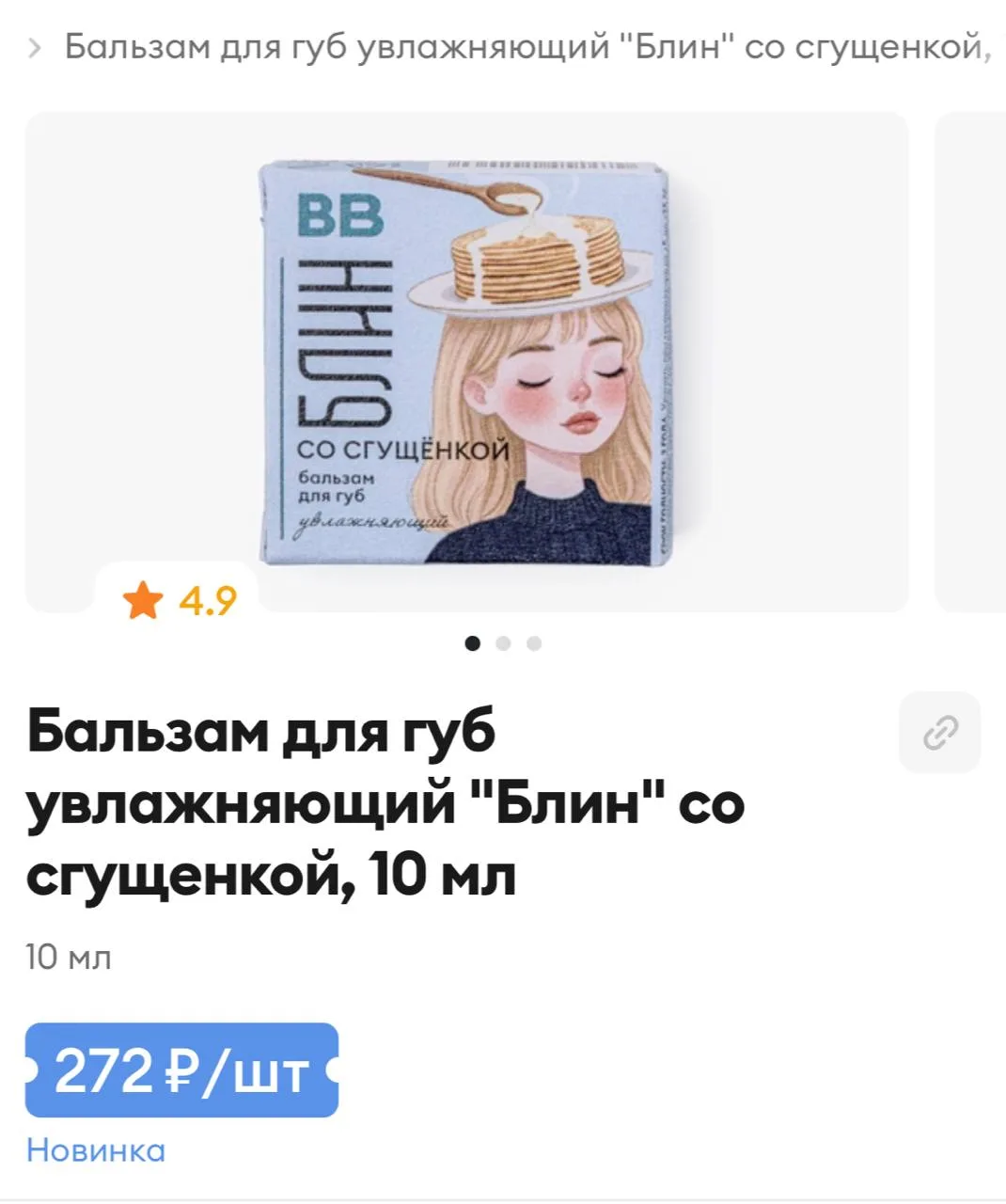Jump to the second product photo dot
The height and width of the screenshot is (1204, 1006).
tap(503, 643)
